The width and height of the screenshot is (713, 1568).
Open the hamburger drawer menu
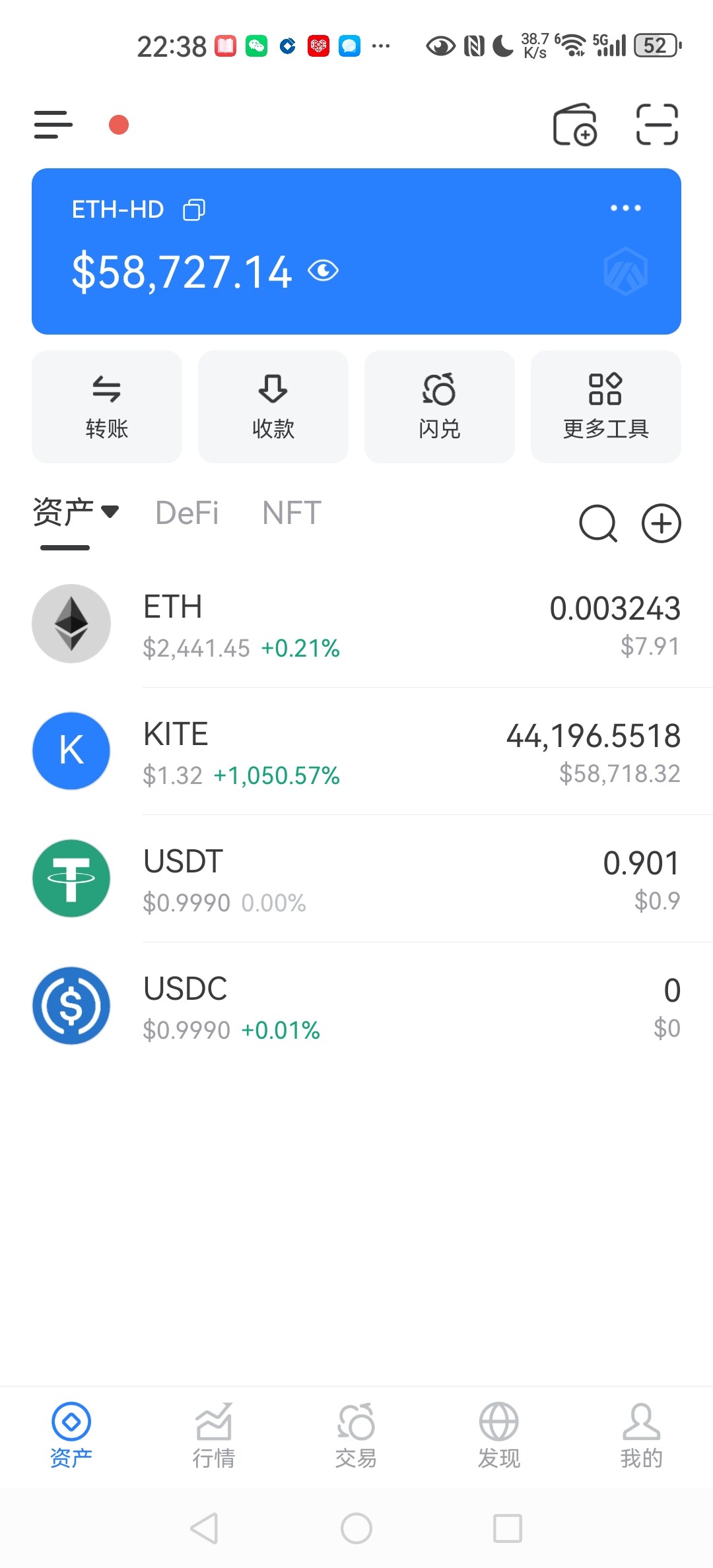pyautogui.click(x=53, y=125)
